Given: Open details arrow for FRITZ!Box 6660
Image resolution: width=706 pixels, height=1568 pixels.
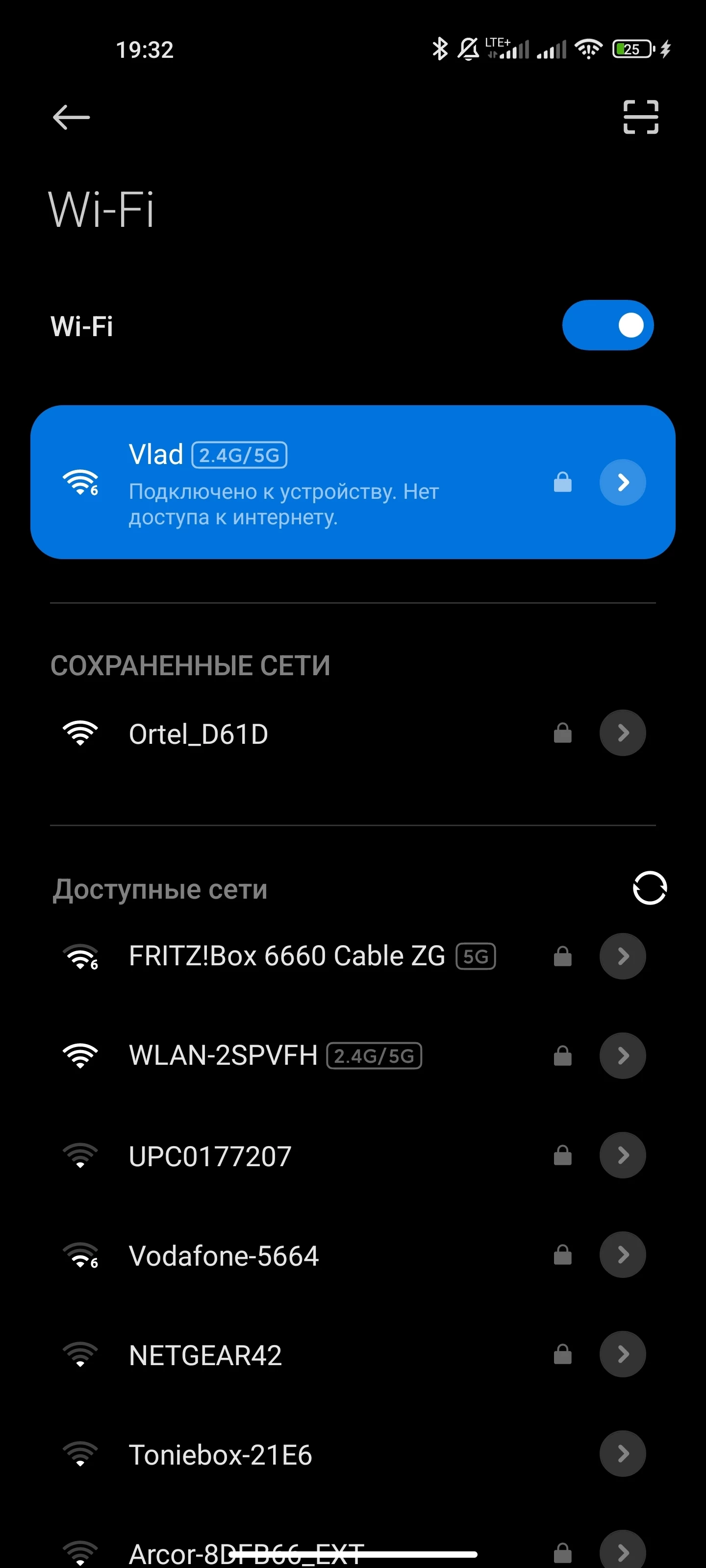Looking at the screenshot, I should tap(623, 956).
